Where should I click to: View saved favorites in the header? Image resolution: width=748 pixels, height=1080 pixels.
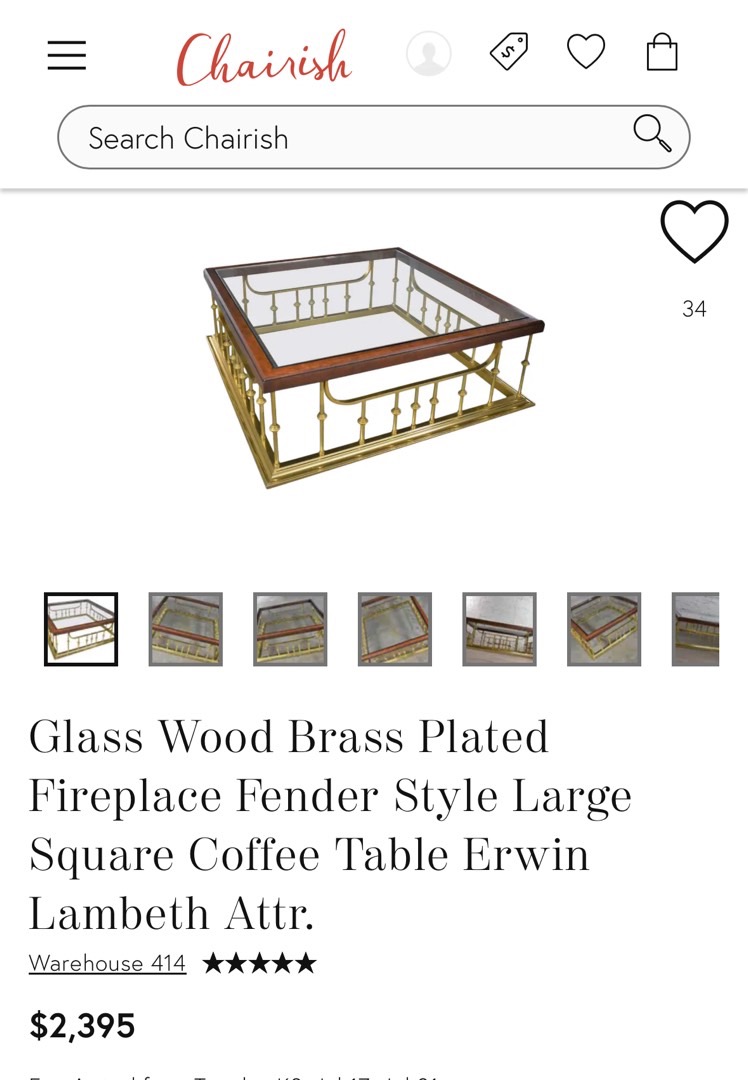point(586,52)
